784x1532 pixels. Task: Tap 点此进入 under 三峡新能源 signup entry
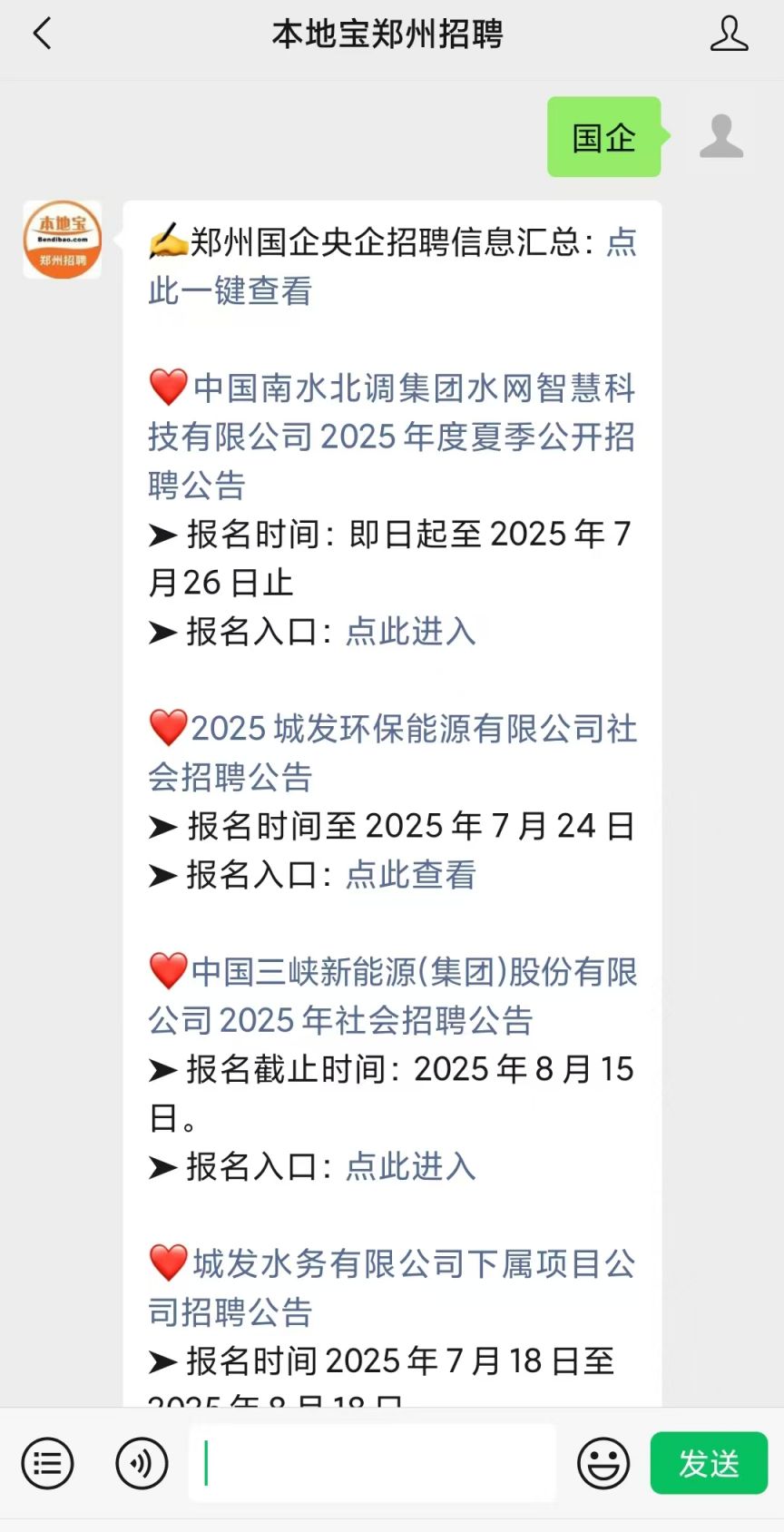click(410, 1166)
